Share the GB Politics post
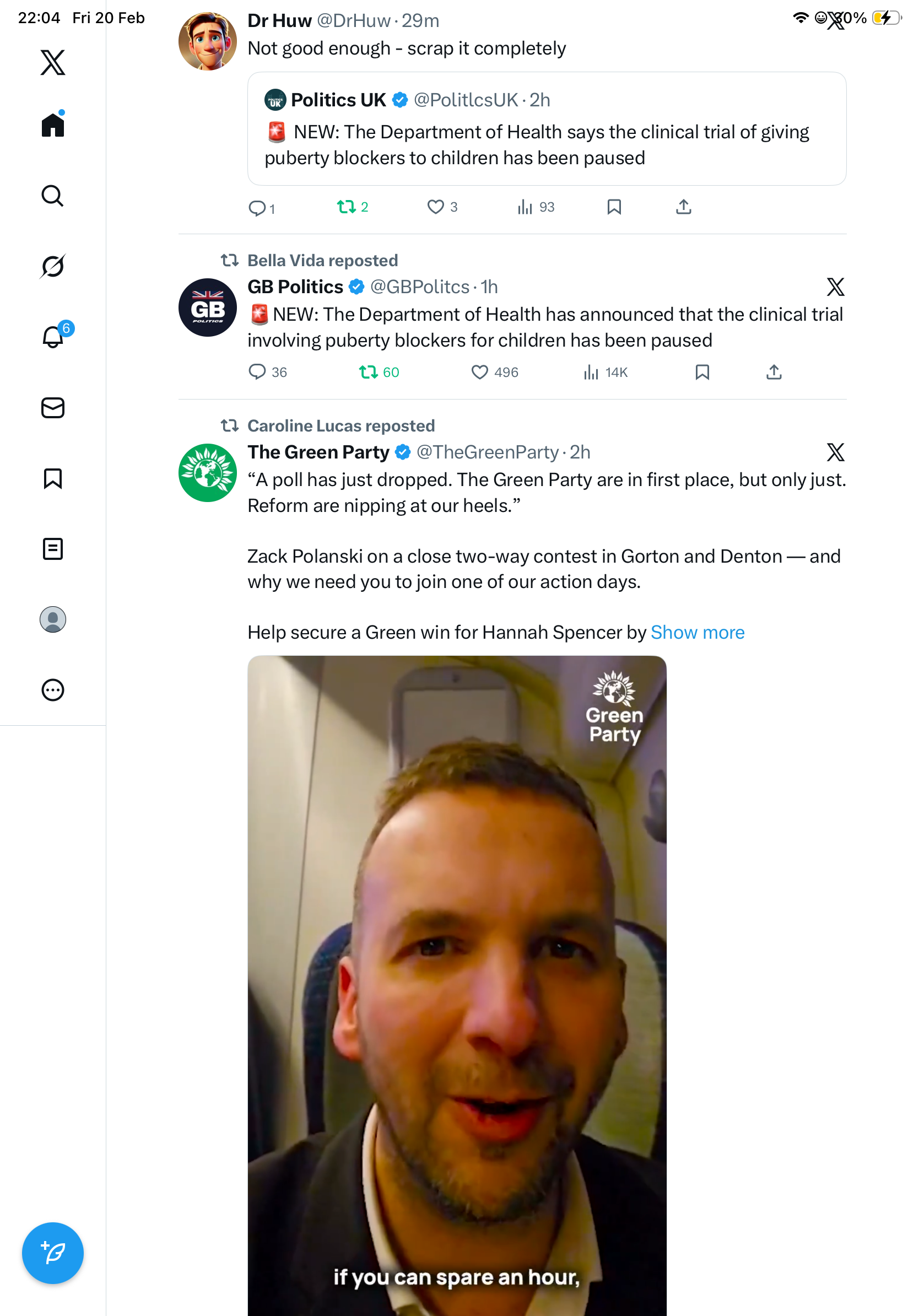This screenshot has height=1316, width=919. pyautogui.click(x=774, y=373)
